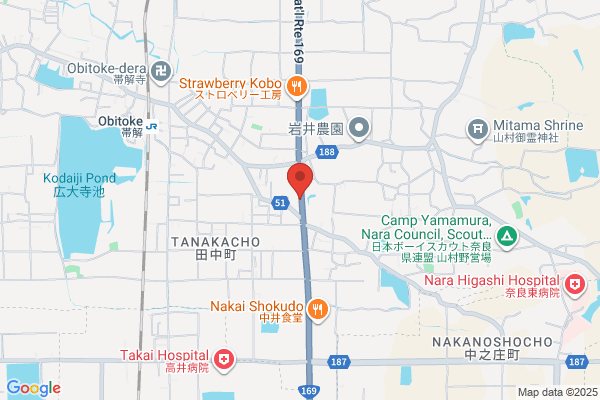
Task: Select the Camp Yamamura campground marker
Action: point(507,237)
